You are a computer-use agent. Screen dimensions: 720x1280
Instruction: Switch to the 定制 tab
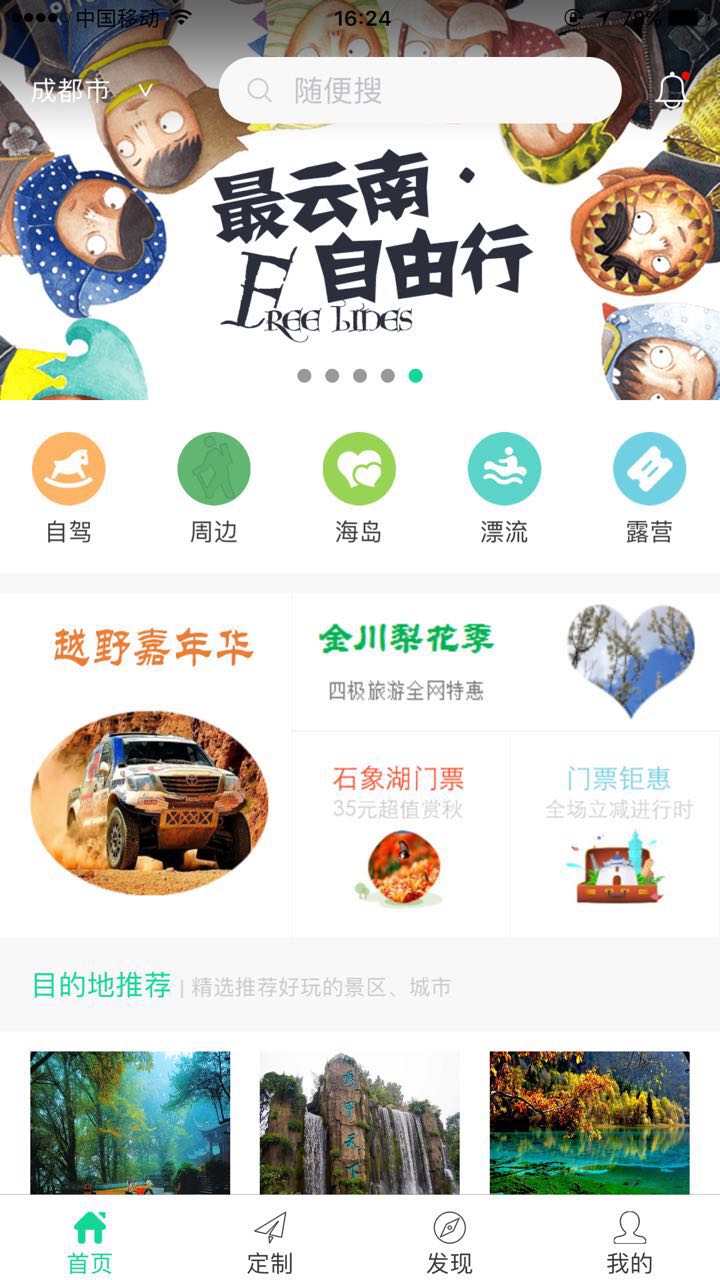tap(270, 1241)
